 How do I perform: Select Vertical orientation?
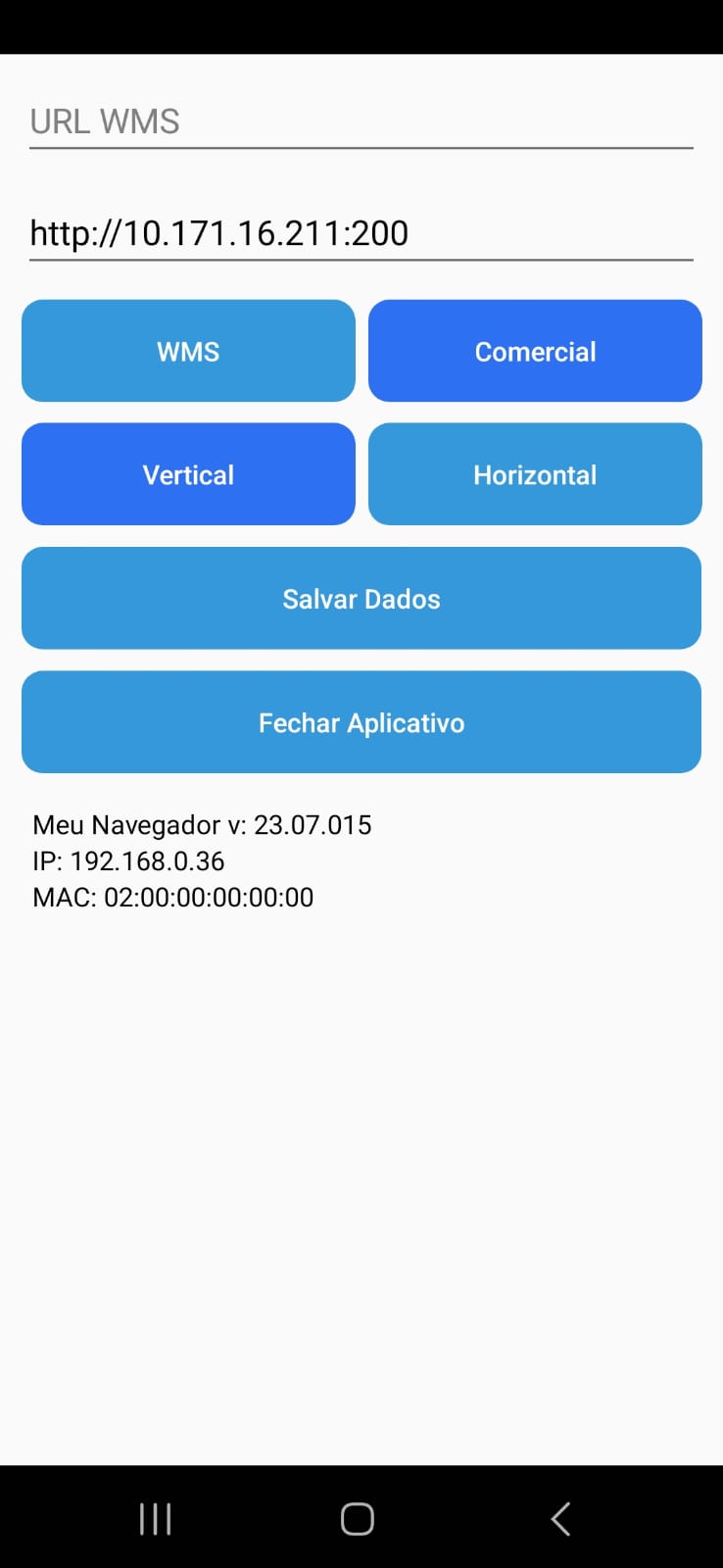[188, 474]
